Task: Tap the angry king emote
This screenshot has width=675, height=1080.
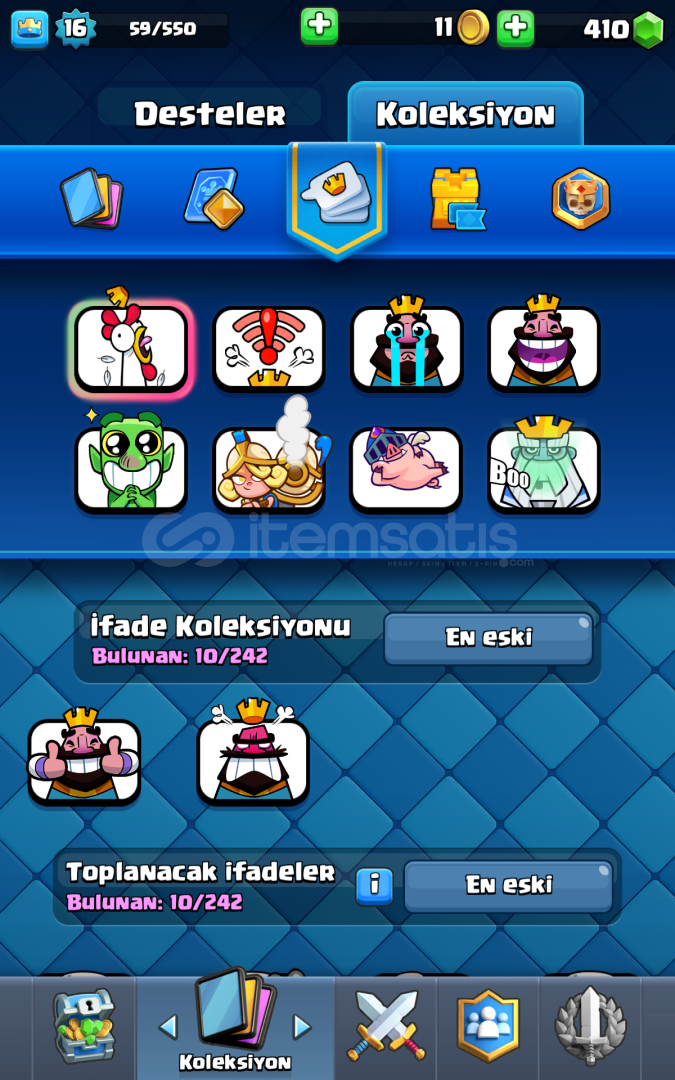Action: (253, 760)
